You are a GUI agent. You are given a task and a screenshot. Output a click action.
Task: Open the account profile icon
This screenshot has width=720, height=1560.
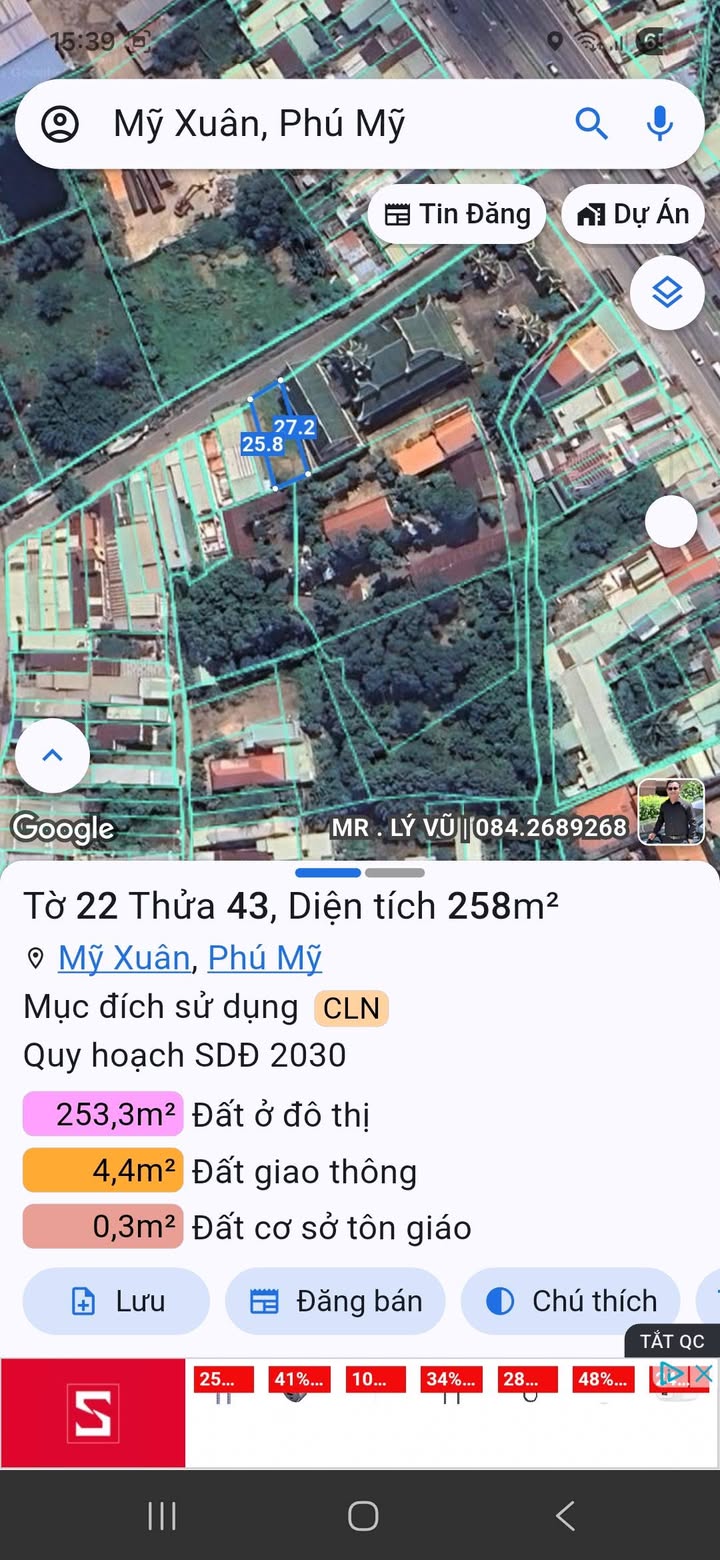point(60,124)
